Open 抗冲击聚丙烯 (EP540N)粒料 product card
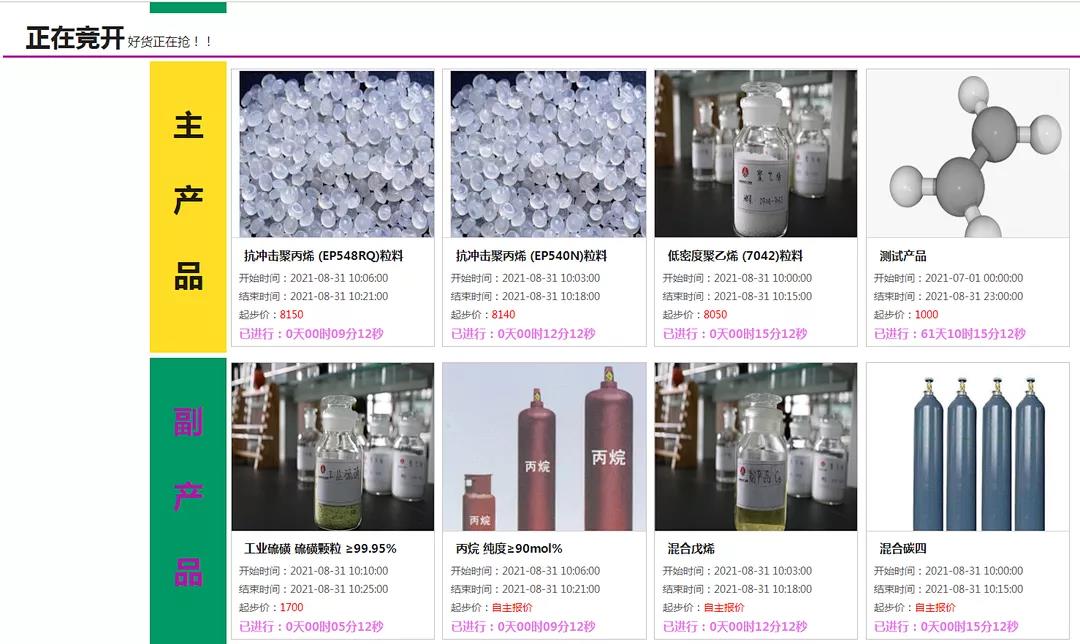Viewport: 1080px width, 644px height. (x=531, y=256)
